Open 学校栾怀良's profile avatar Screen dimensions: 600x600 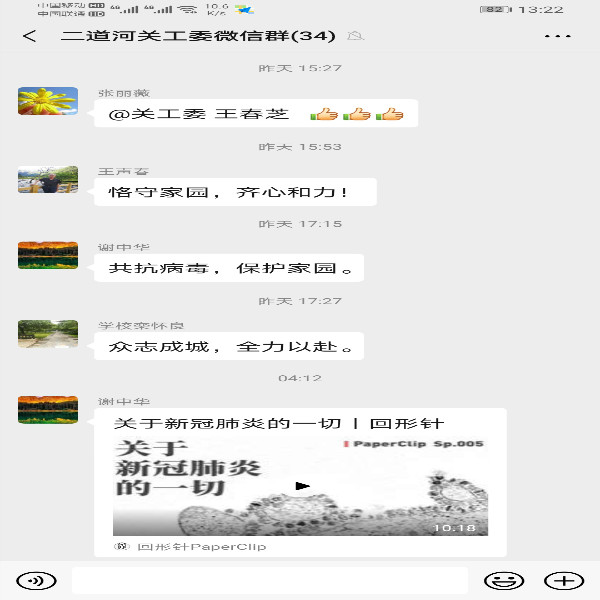click(x=48, y=334)
